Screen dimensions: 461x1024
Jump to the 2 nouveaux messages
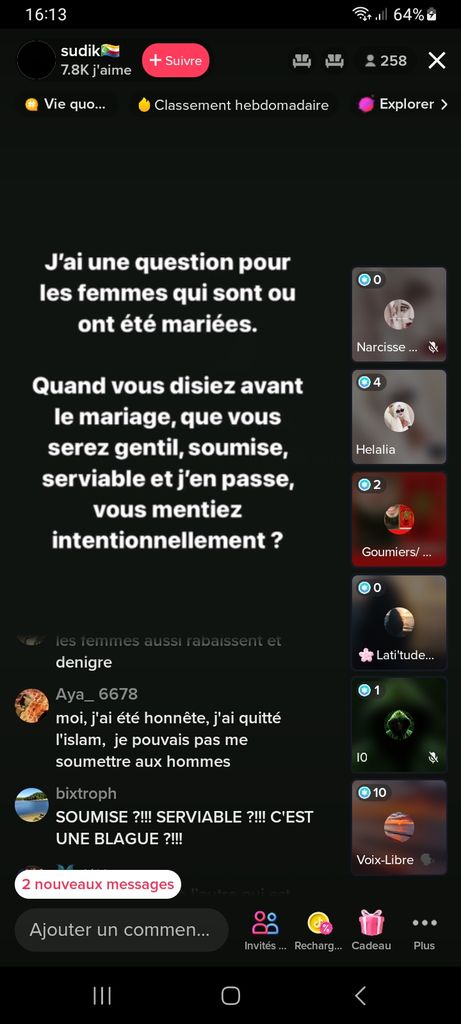tap(98, 884)
